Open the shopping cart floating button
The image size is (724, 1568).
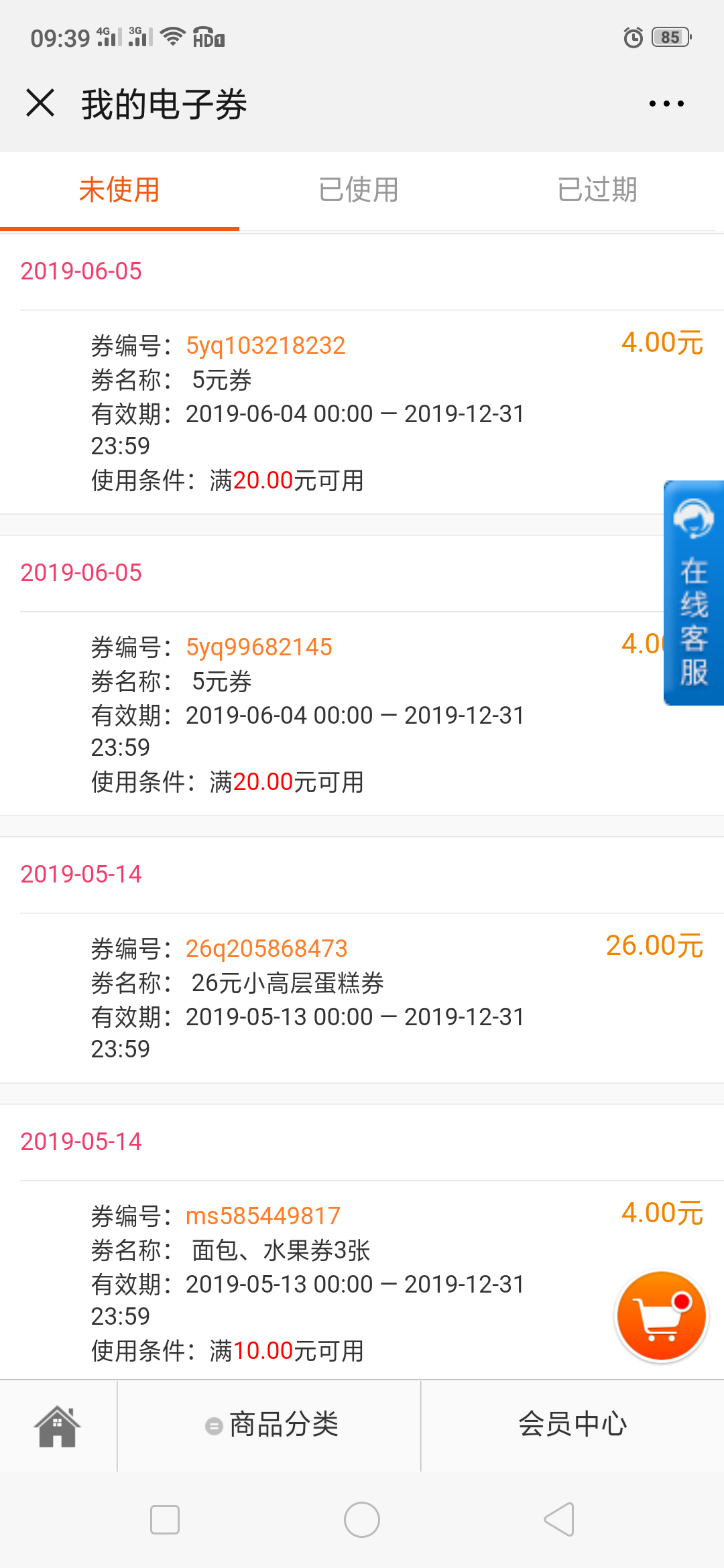click(x=662, y=1316)
